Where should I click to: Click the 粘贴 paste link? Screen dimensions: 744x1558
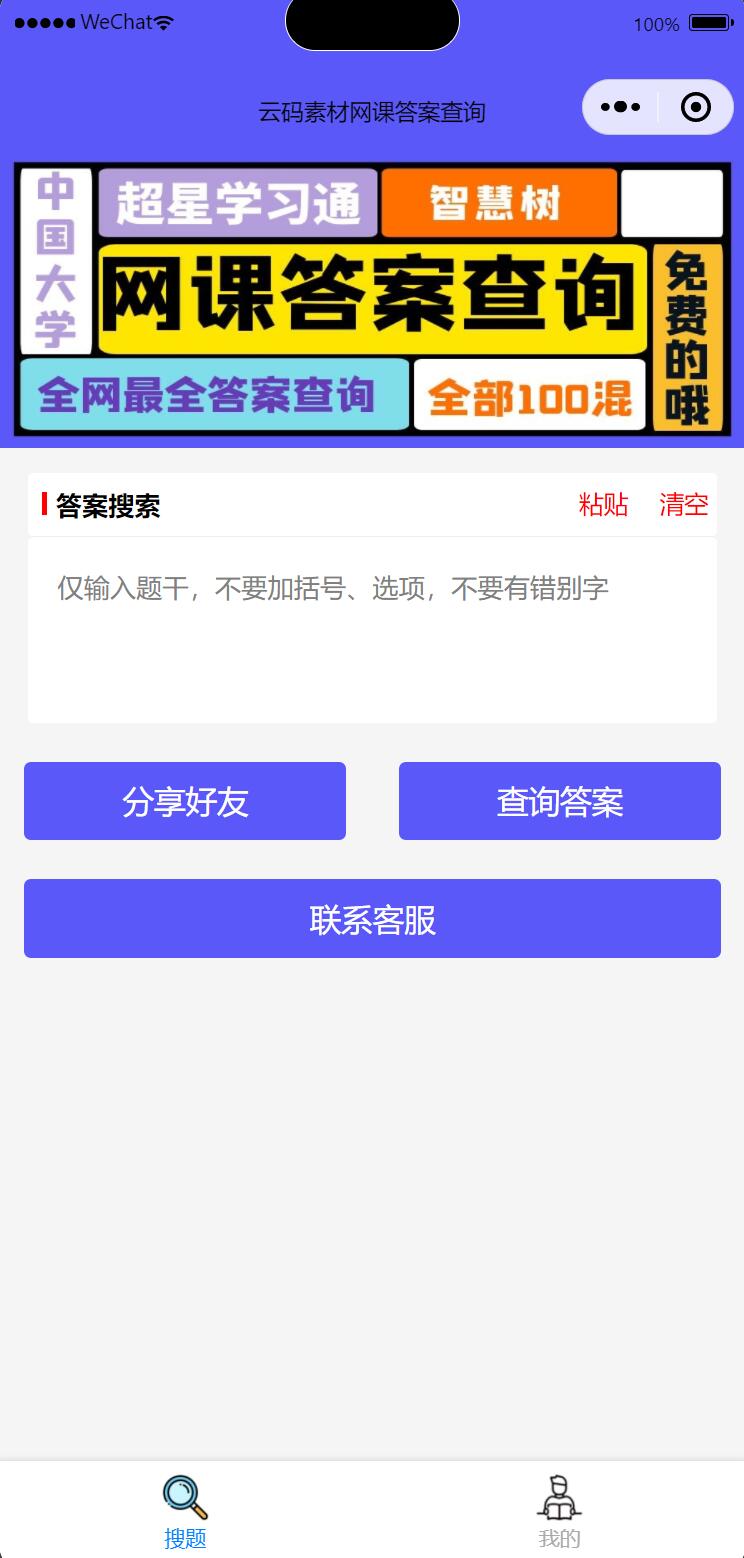coord(603,505)
